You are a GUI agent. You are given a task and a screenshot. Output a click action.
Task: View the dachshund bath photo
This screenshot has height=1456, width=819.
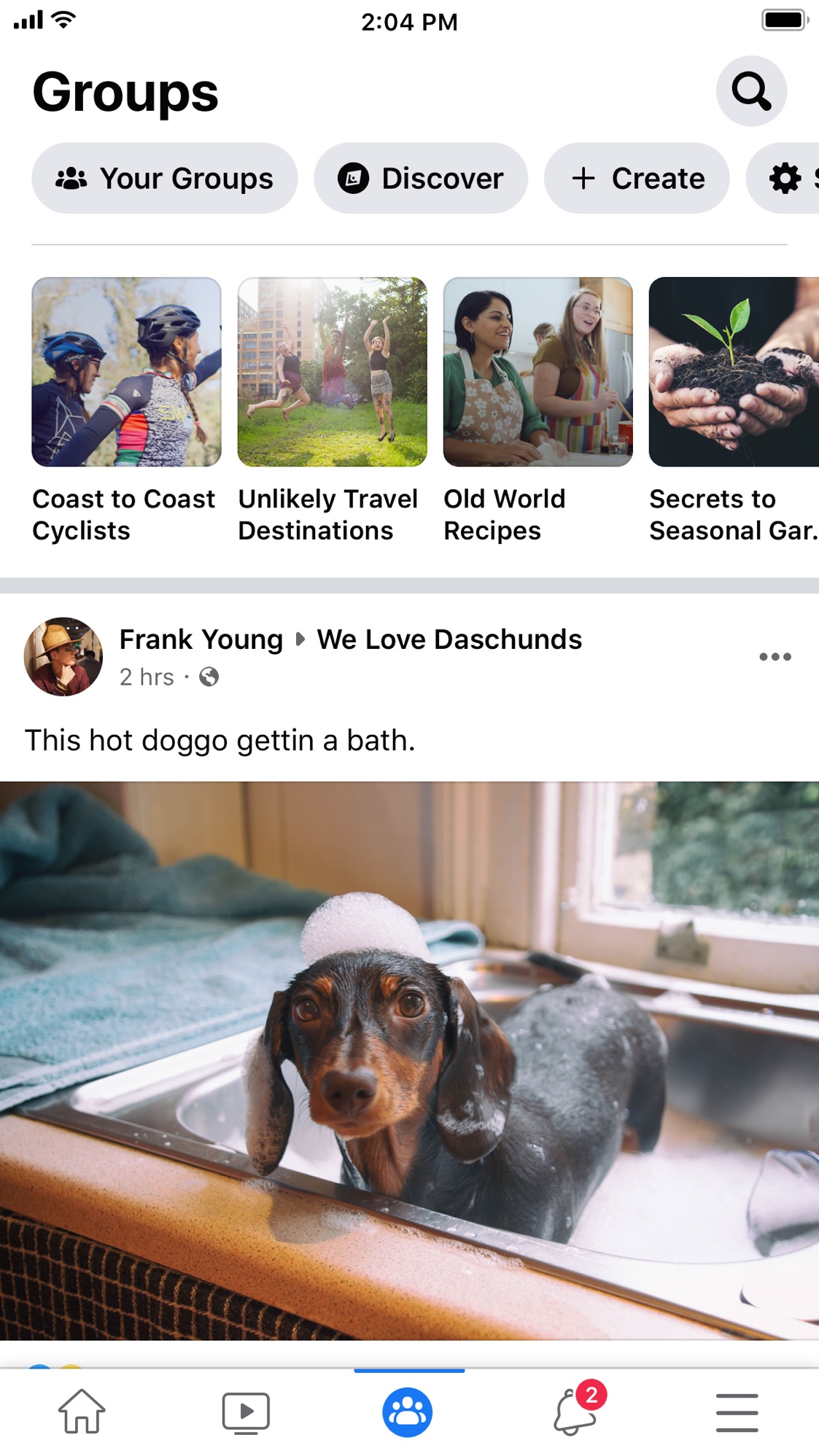coord(409,1060)
